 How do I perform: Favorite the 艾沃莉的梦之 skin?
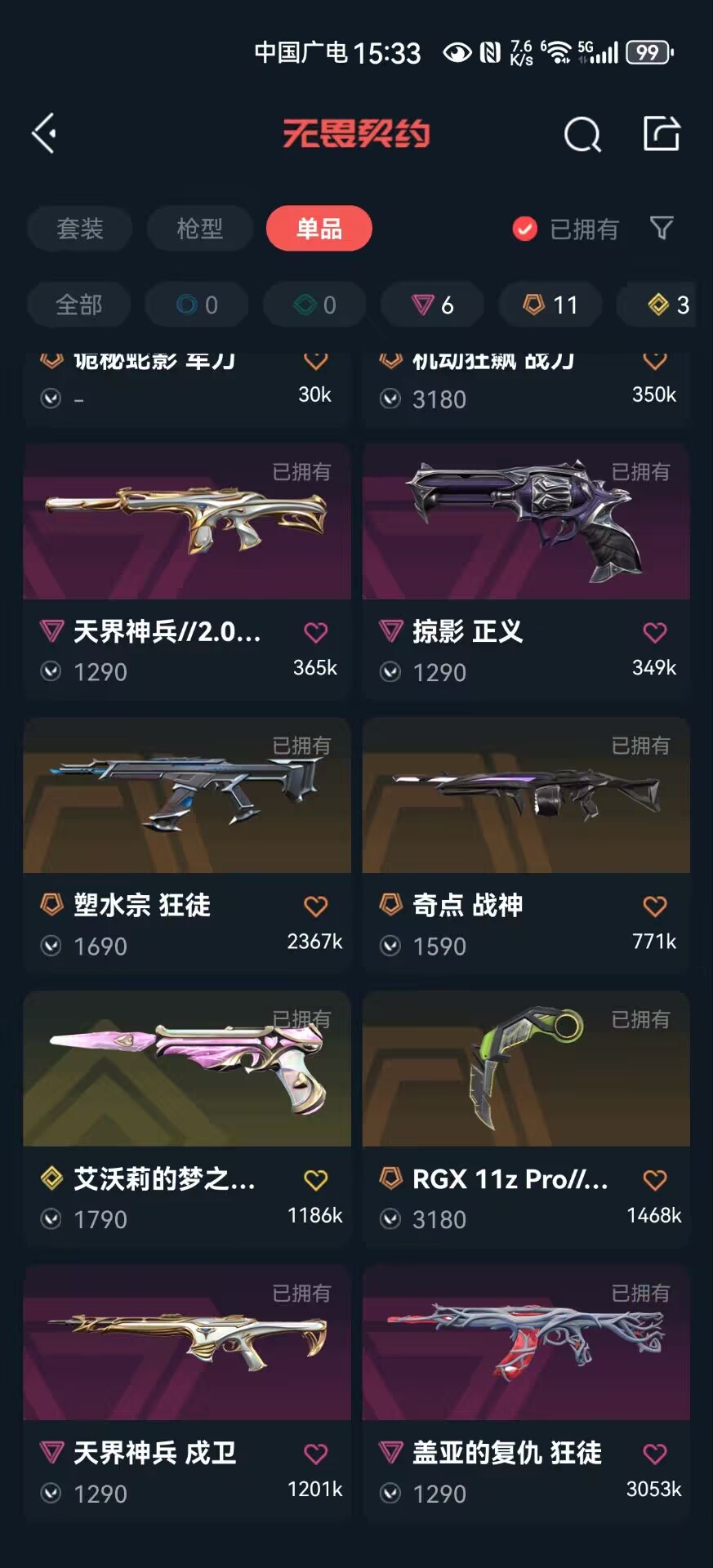(316, 1179)
